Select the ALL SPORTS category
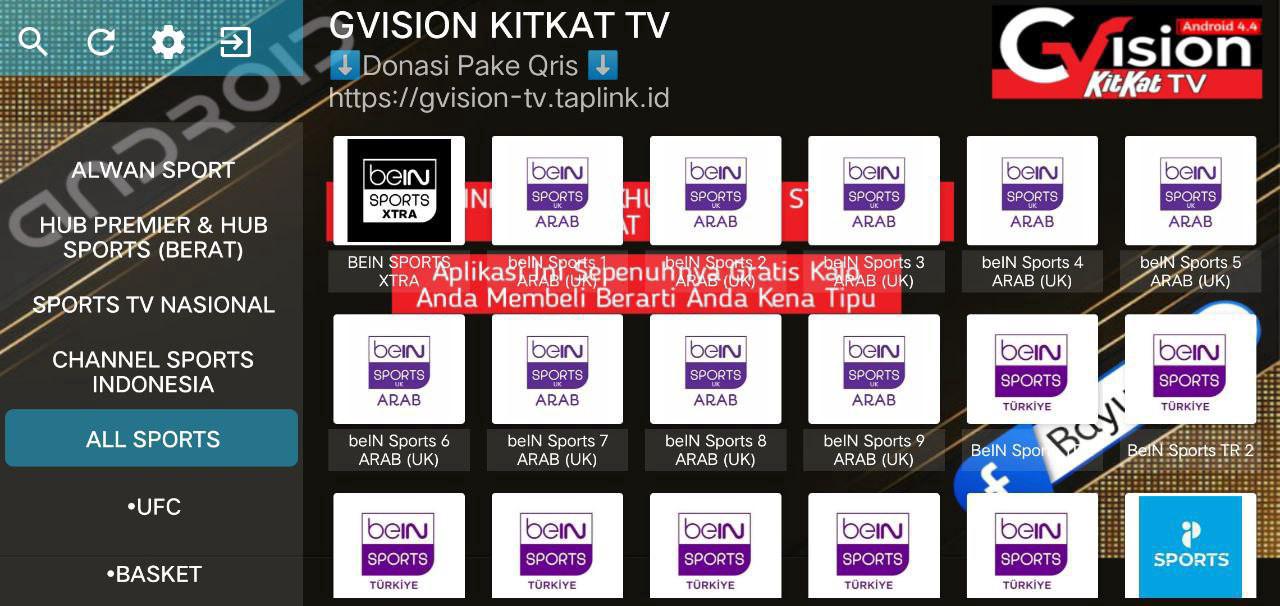This screenshot has height=606, width=1280. tap(152, 439)
